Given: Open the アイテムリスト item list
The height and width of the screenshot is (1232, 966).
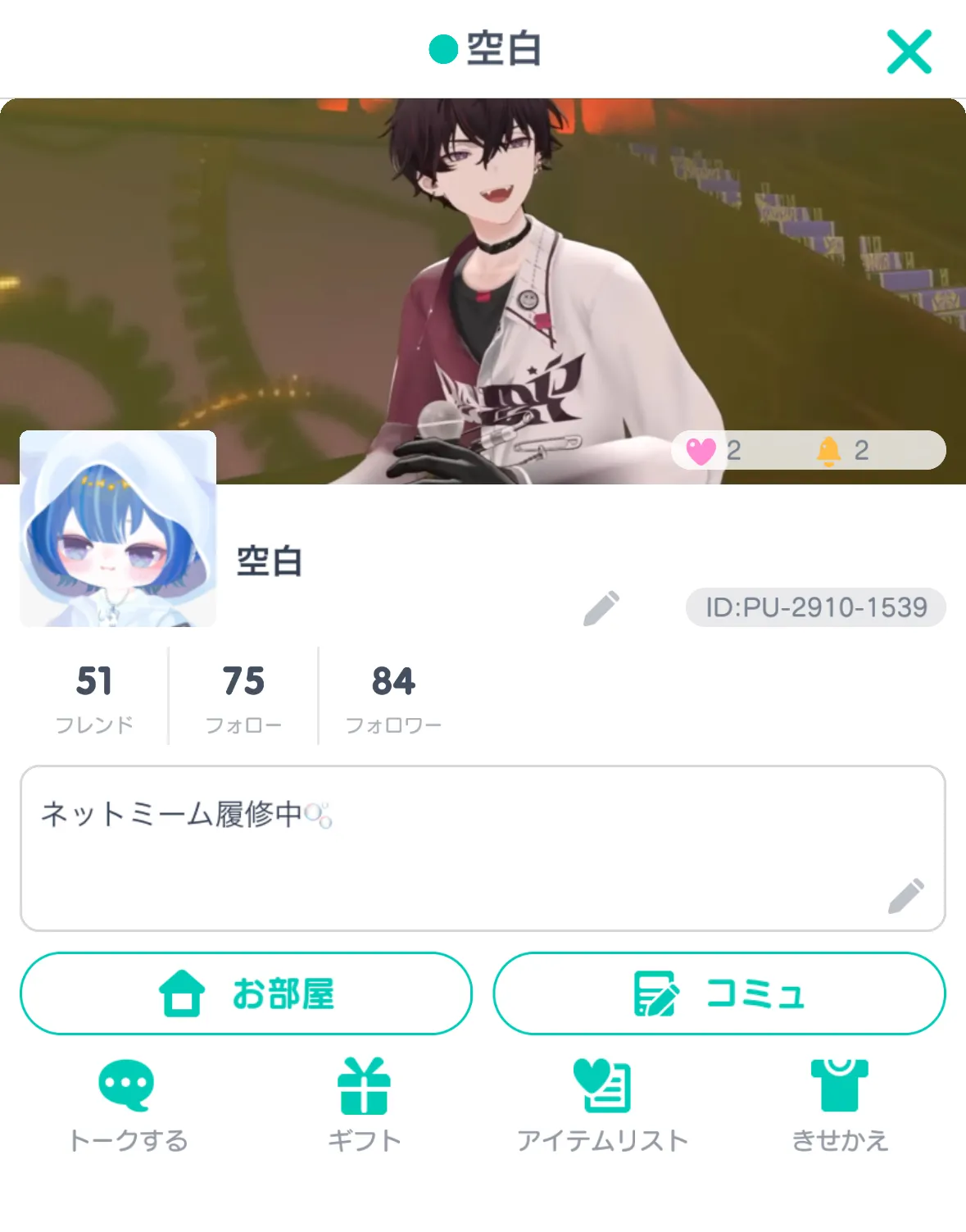Looking at the screenshot, I should click(602, 1103).
